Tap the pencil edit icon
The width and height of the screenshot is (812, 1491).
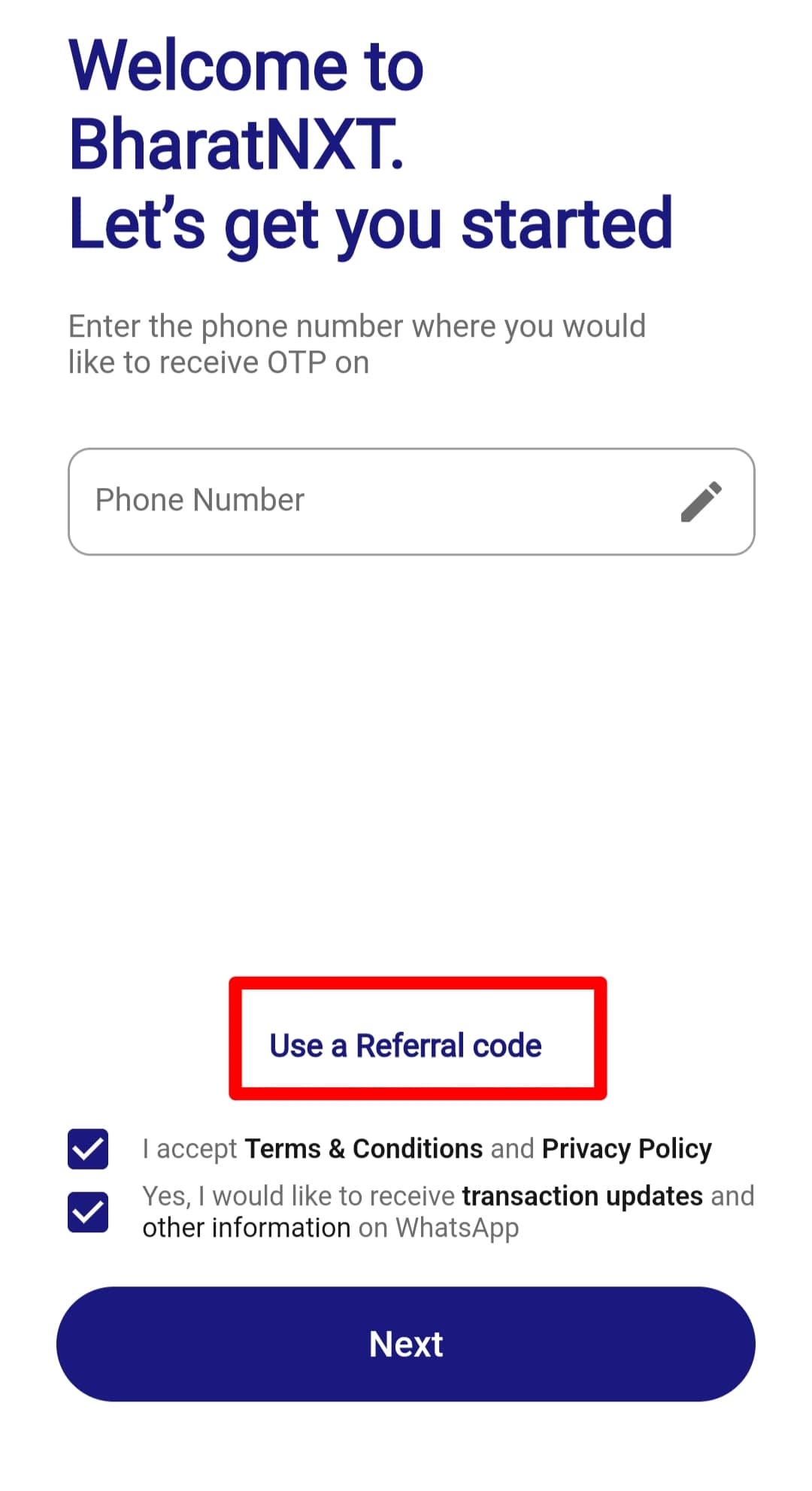coord(701,502)
